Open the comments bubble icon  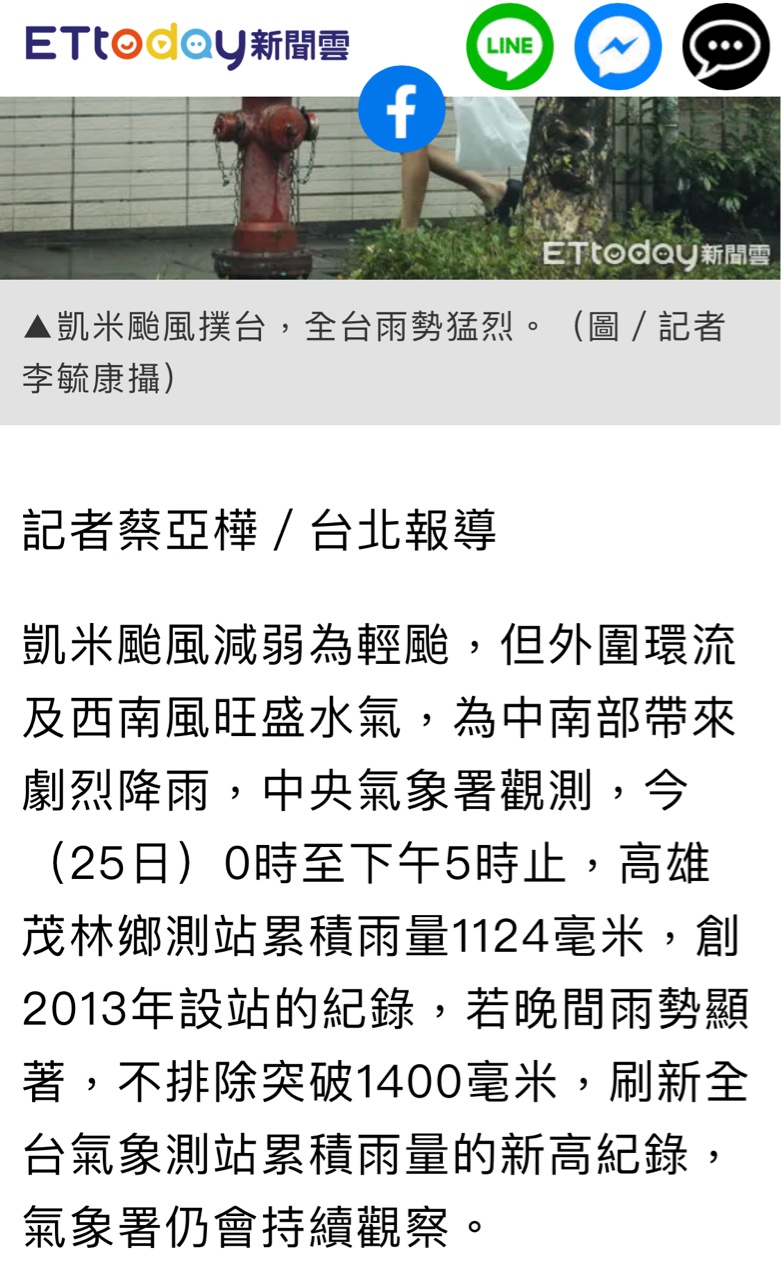coord(726,46)
